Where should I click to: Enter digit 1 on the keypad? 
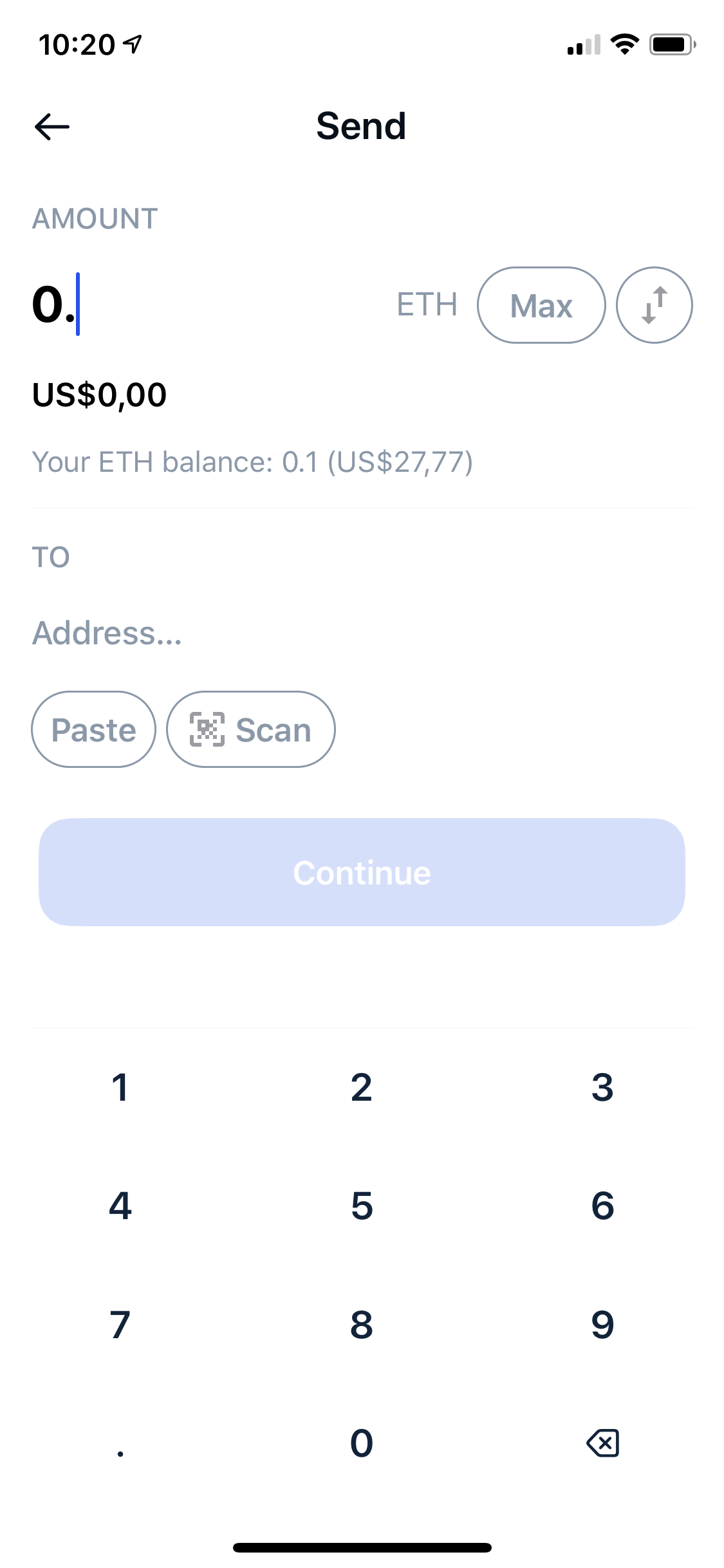coord(120,1087)
